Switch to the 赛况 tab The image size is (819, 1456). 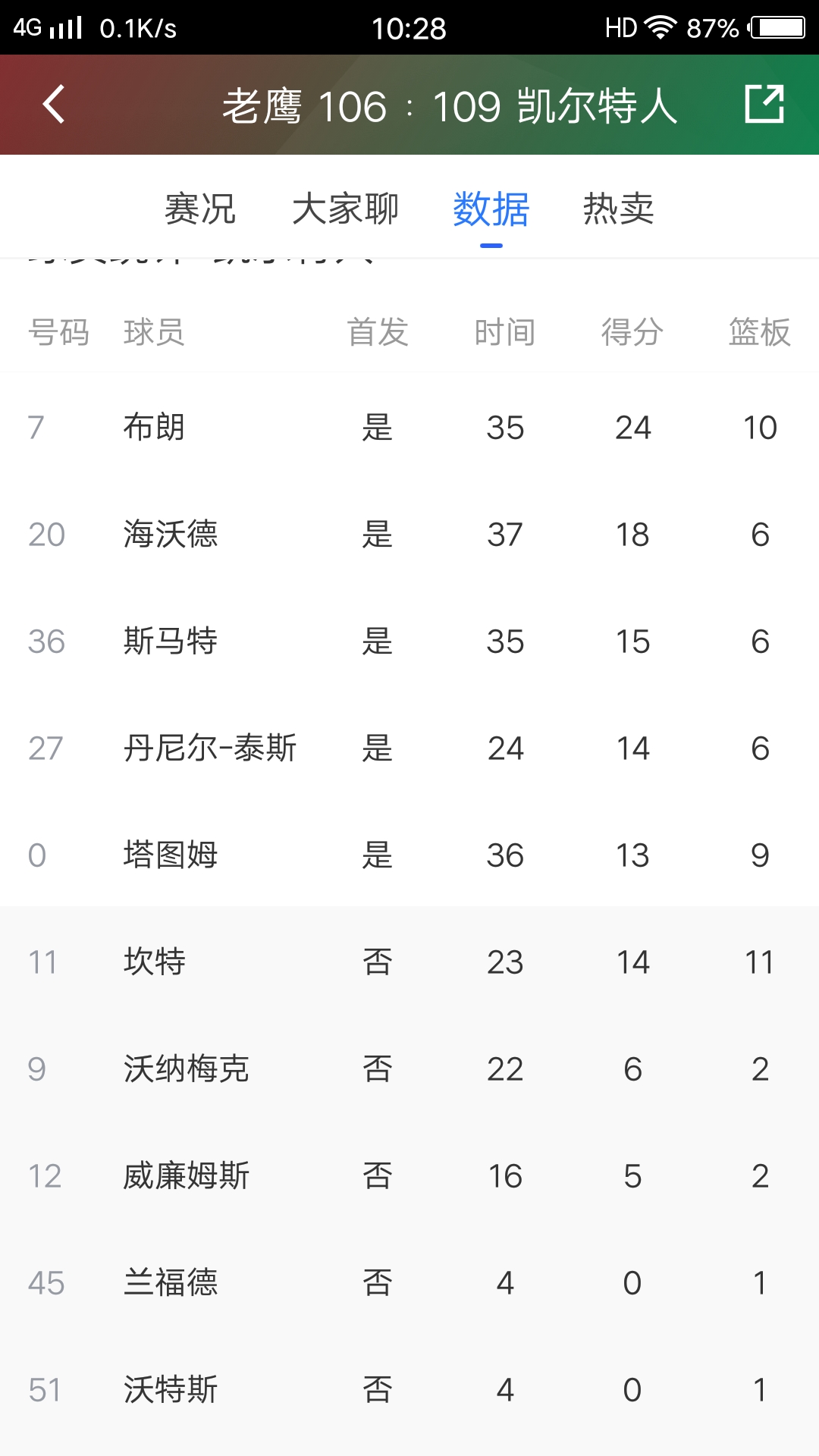pyautogui.click(x=200, y=209)
